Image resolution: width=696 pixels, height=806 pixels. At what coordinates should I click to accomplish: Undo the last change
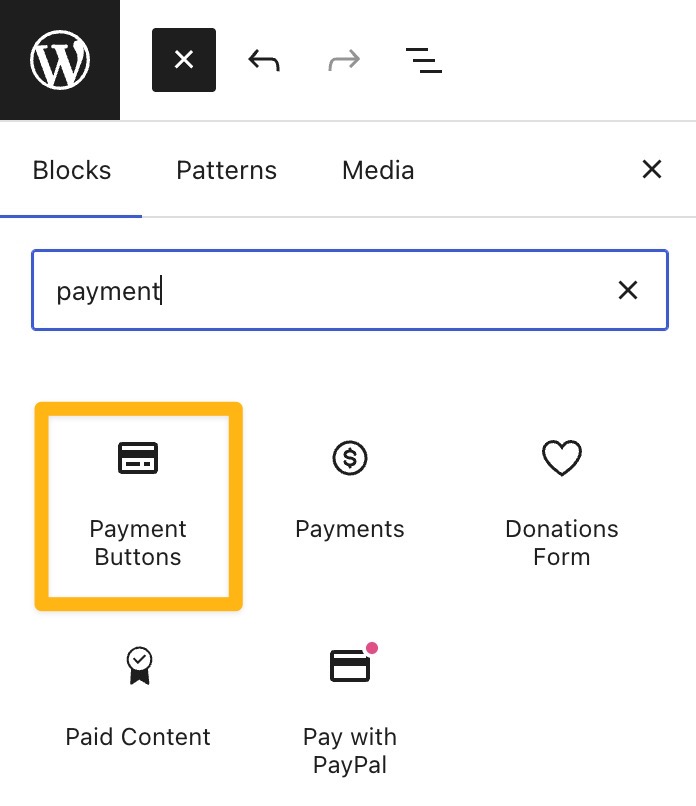(x=264, y=60)
